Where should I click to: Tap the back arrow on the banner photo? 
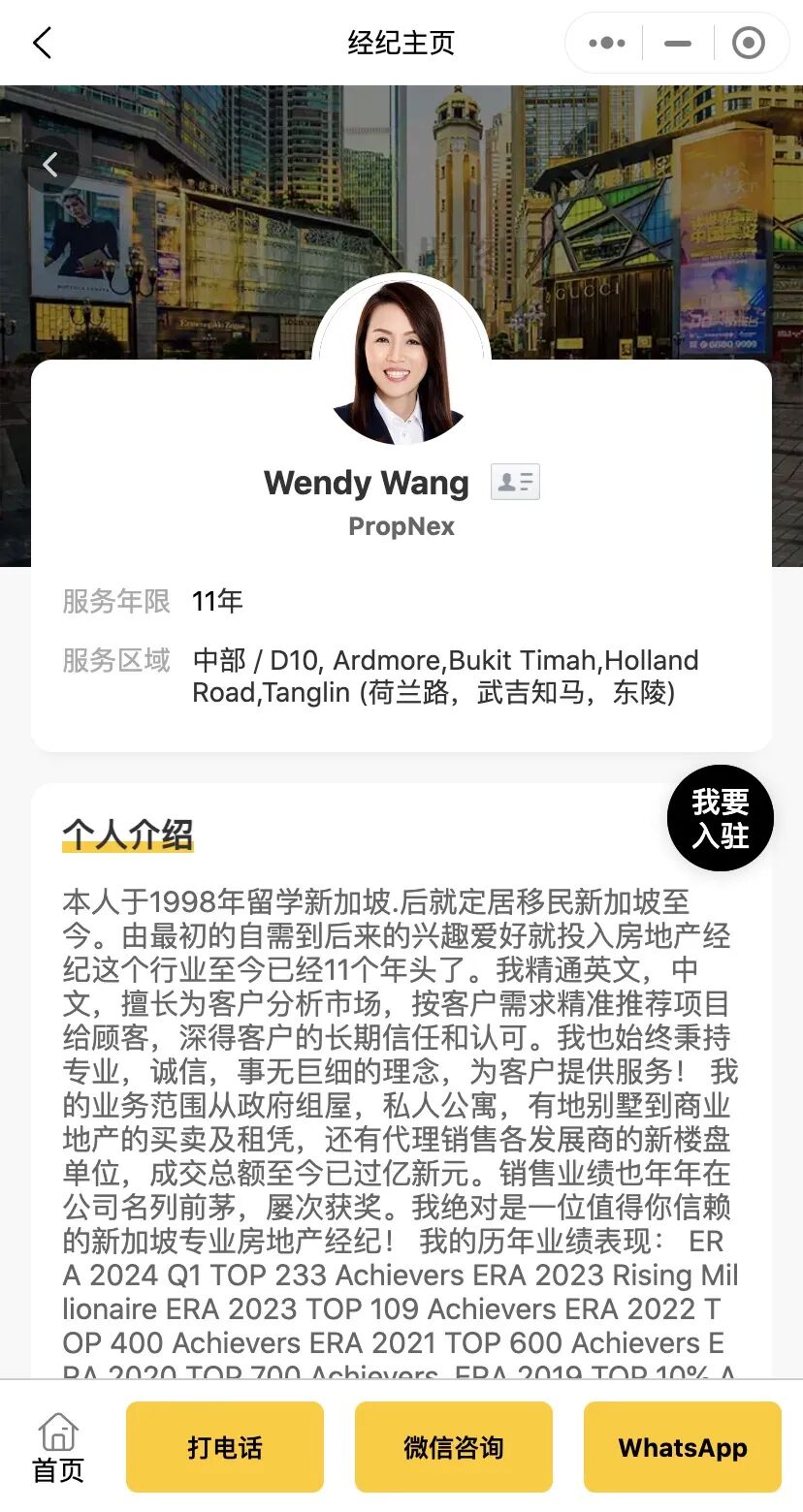point(50,165)
